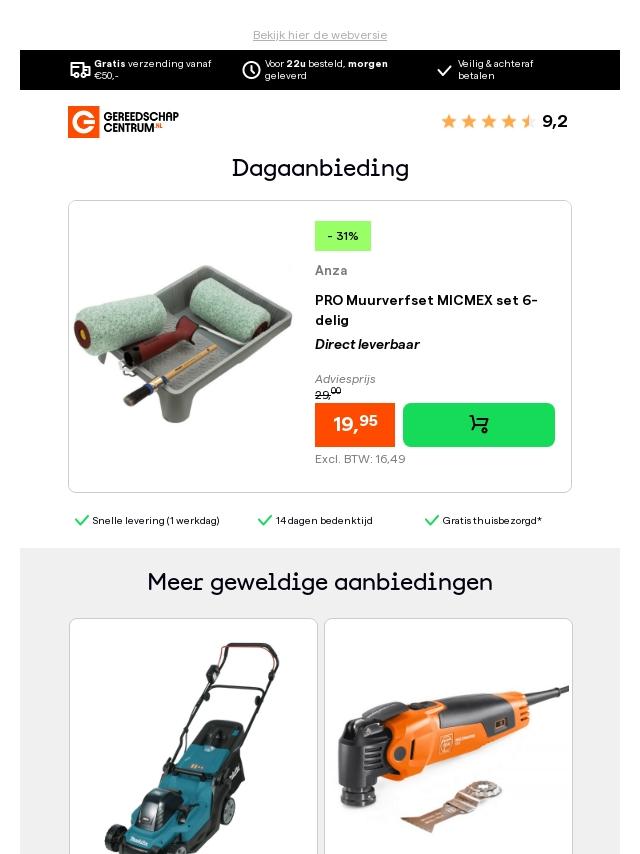Tap the 19,95 price button
This screenshot has height=854, width=640.
pyautogui.click(x=355, y=424)
